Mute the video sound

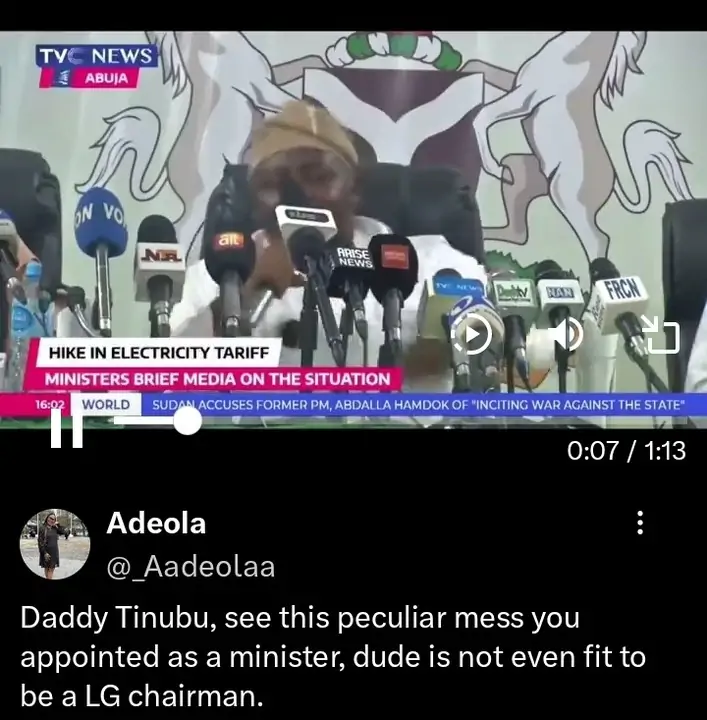(565, 335)
